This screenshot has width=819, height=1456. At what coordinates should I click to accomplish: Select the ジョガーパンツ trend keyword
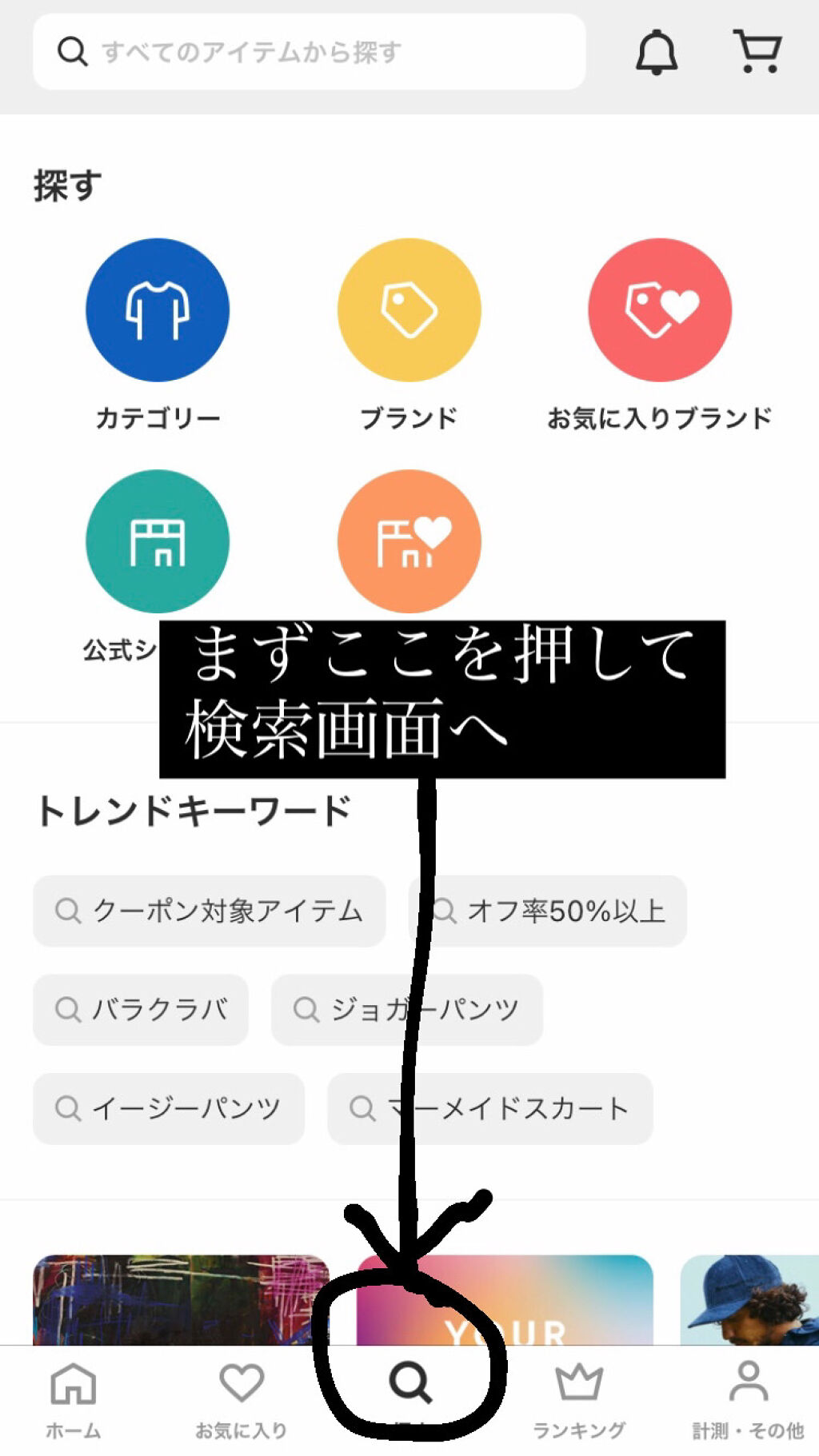[x=408, y=1009]
